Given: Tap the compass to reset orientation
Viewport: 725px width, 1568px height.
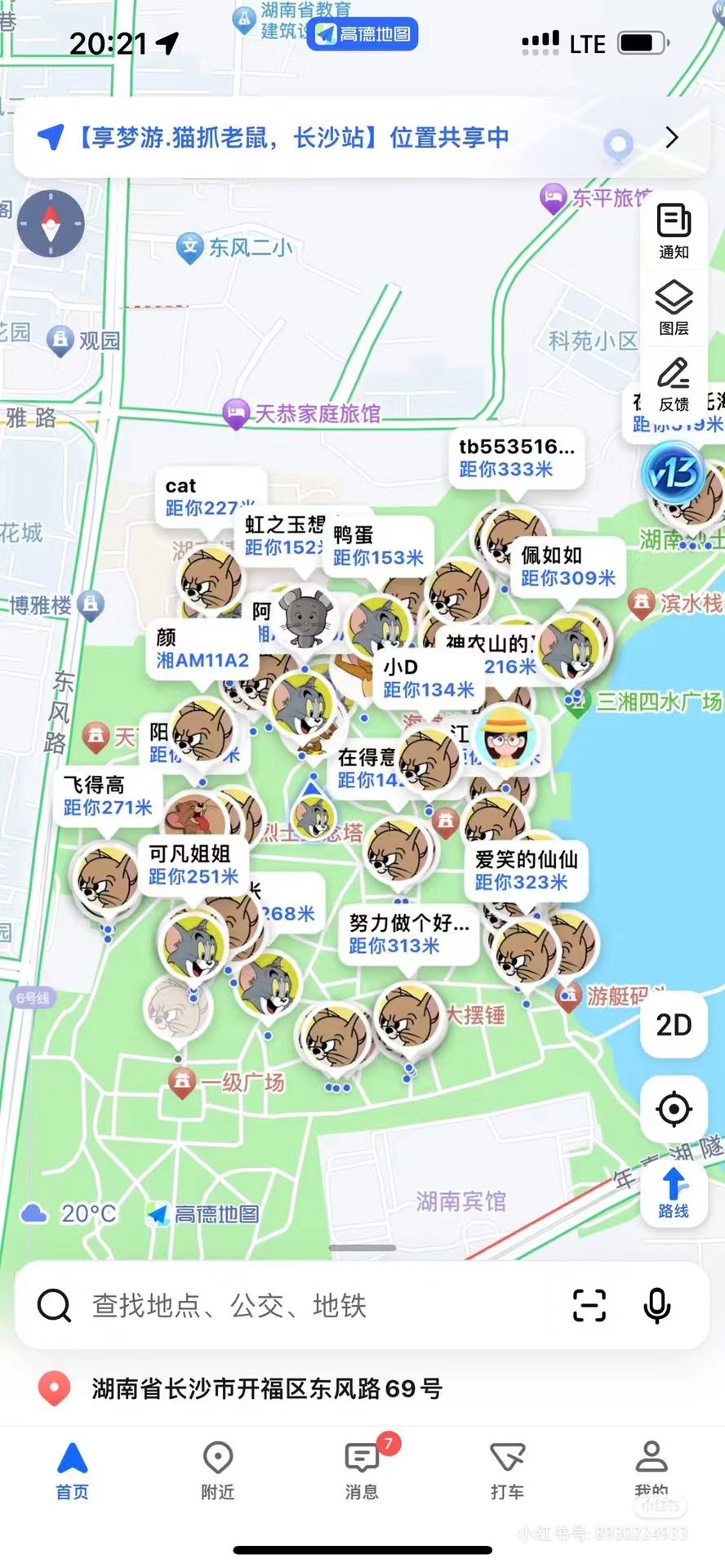Looking at the screenshot, I should tap(51, 224).
